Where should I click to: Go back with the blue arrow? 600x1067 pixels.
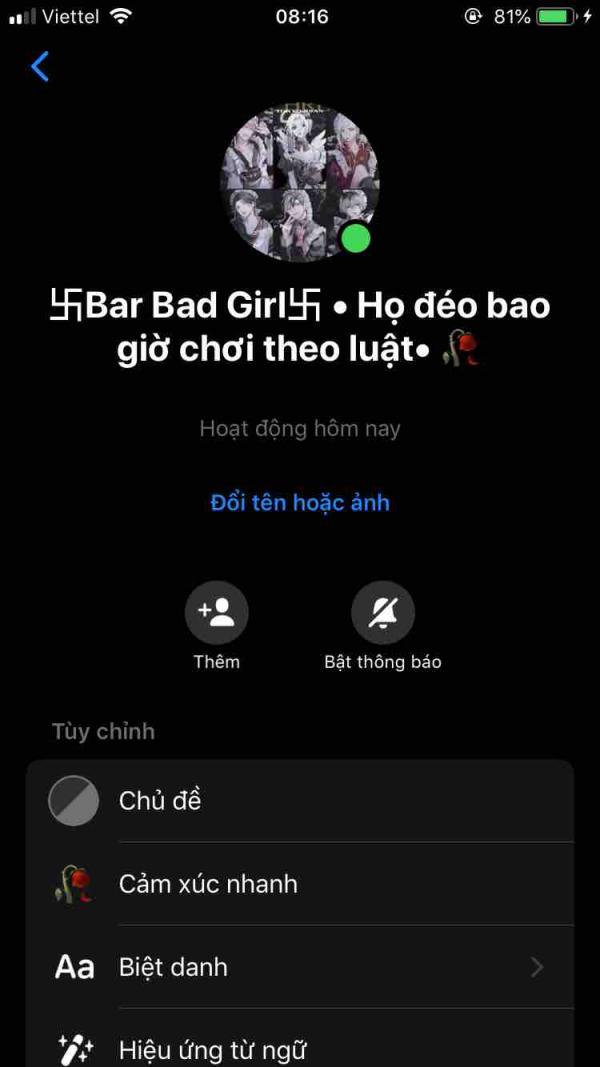pos(40,67)
